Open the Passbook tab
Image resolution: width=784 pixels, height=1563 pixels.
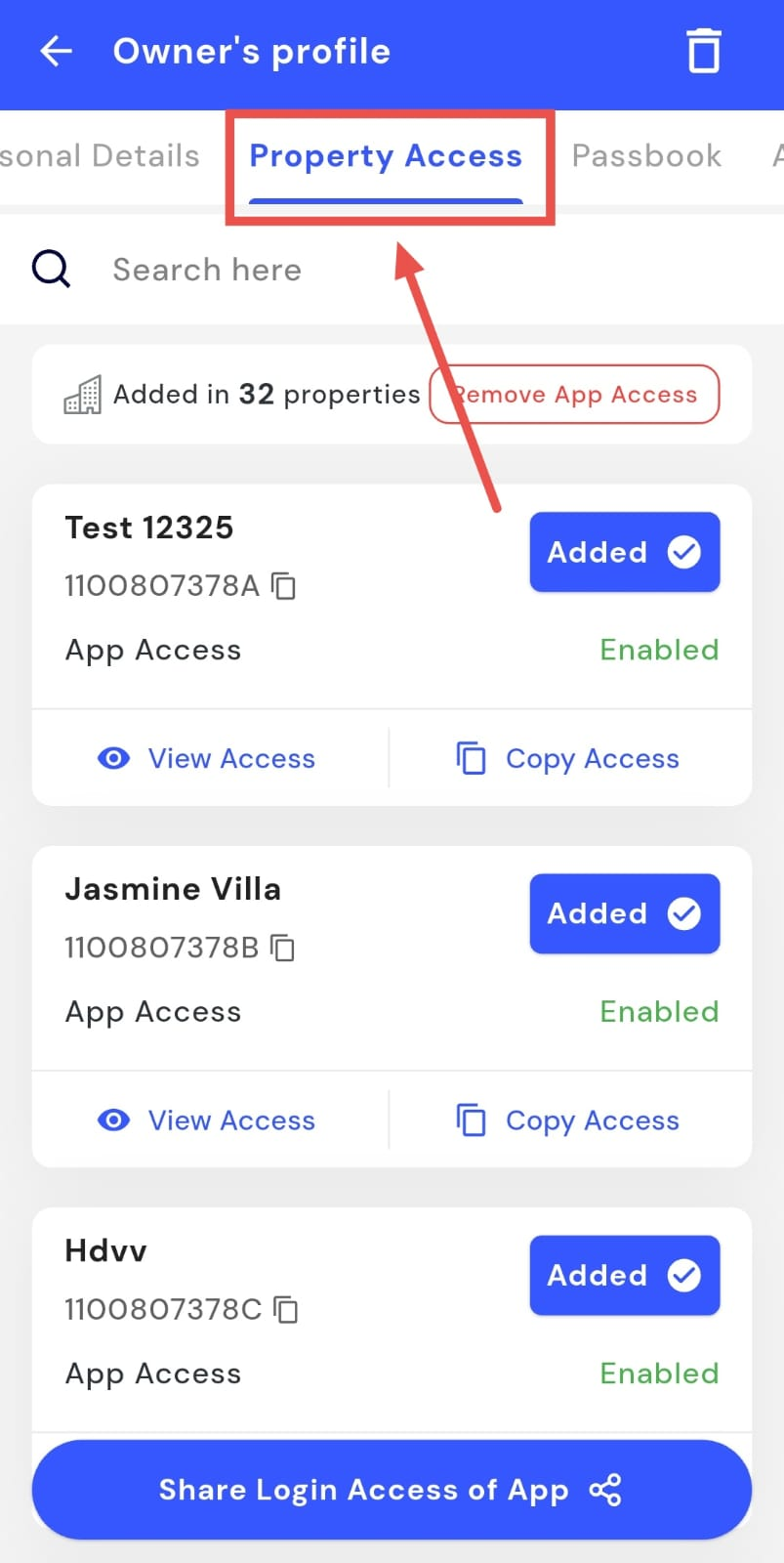tap(646, 156)
